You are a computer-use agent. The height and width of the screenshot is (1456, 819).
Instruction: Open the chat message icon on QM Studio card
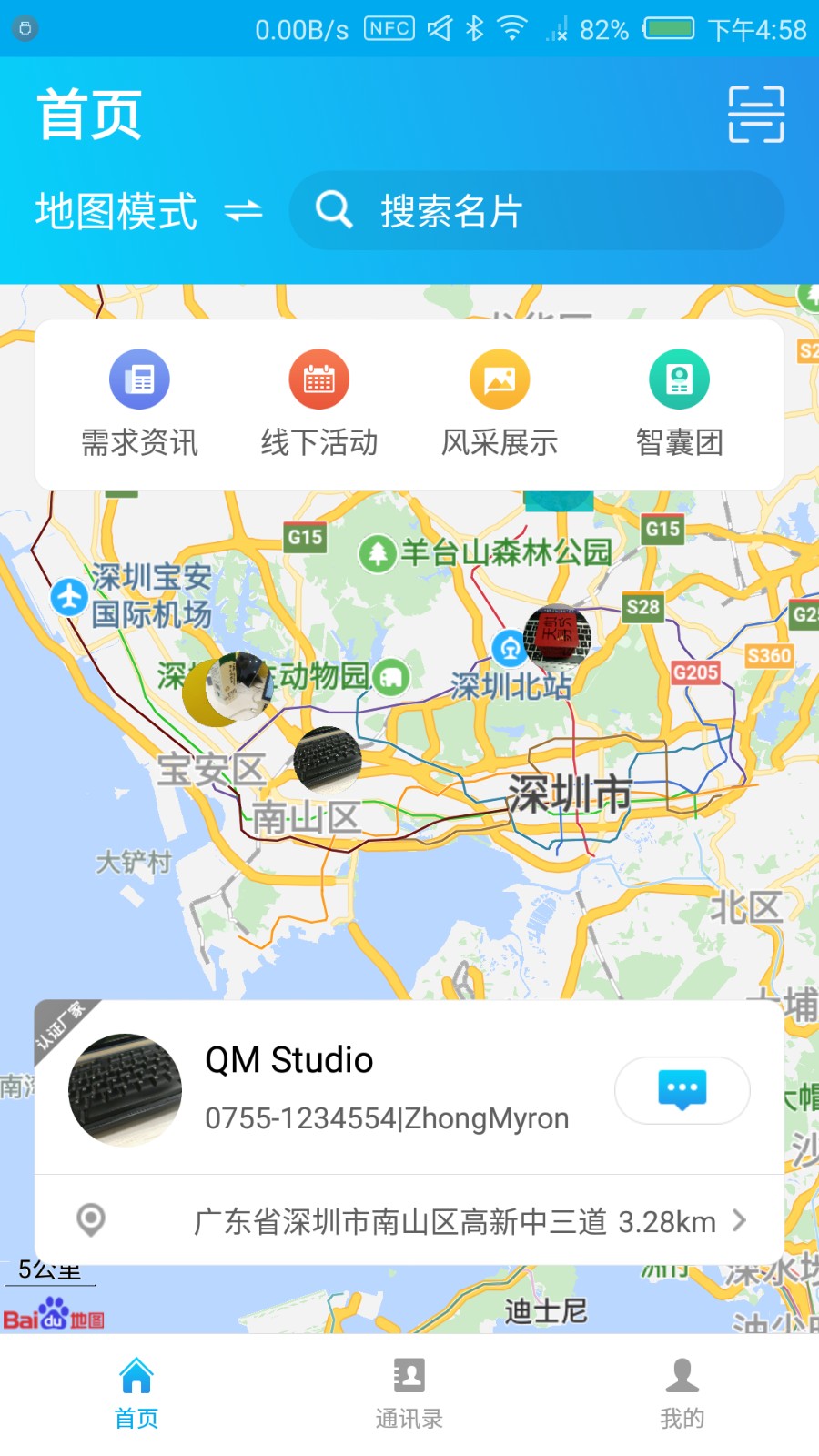682,1090
